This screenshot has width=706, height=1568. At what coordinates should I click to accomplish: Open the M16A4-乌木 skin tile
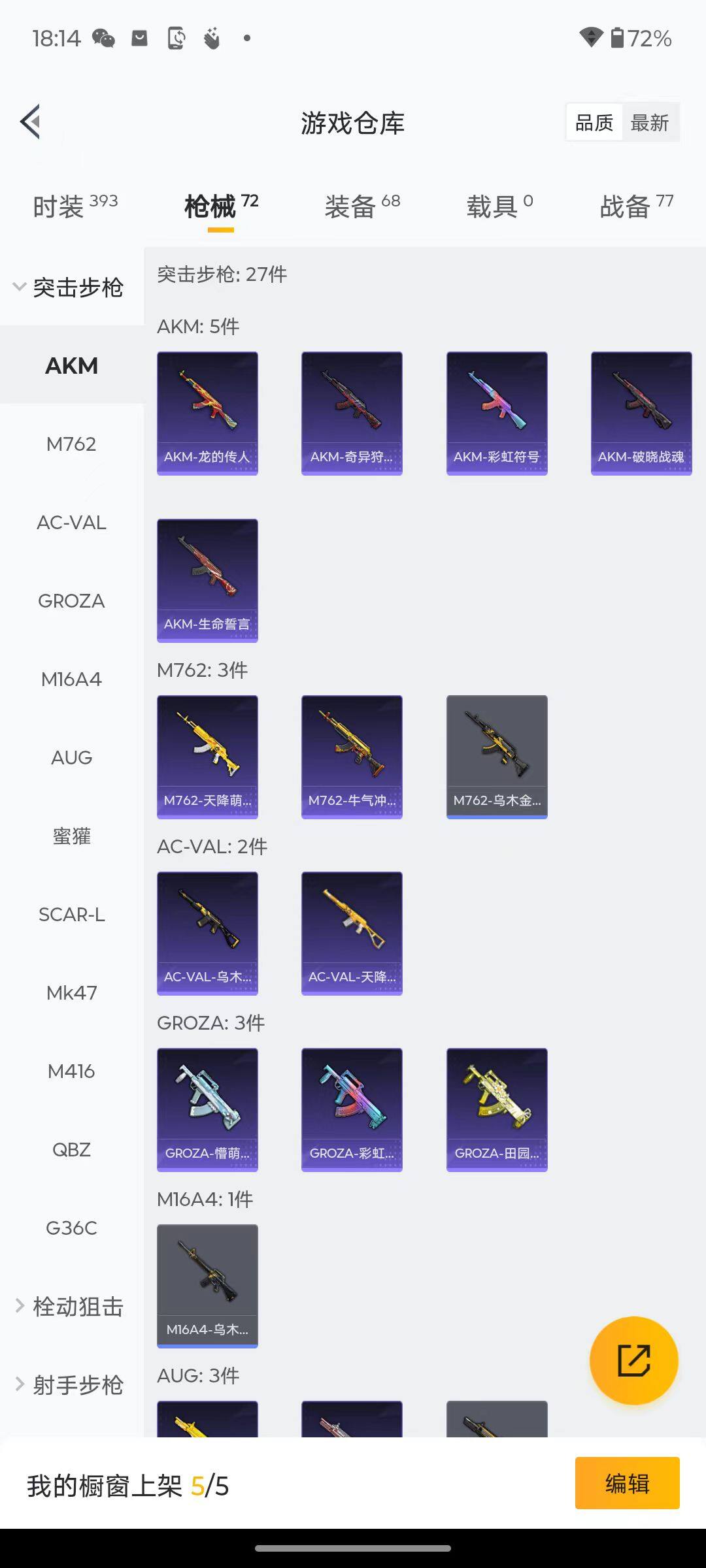click(x=207, y=1286)
